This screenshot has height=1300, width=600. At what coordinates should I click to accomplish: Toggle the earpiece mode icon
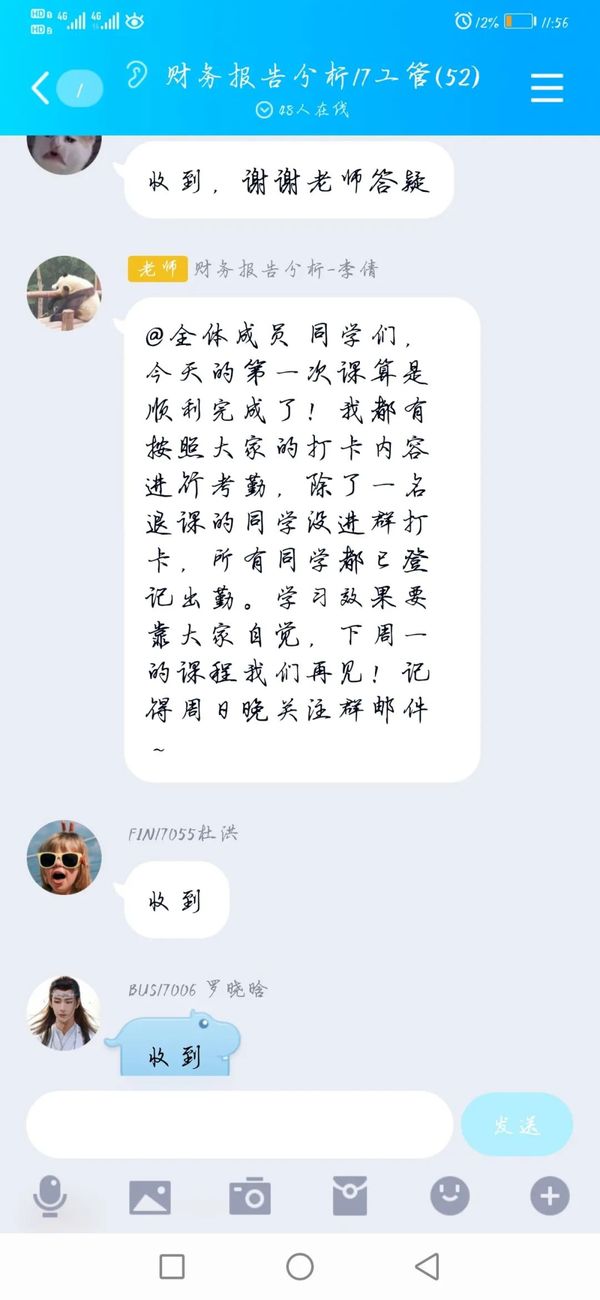tap(137, 76)
